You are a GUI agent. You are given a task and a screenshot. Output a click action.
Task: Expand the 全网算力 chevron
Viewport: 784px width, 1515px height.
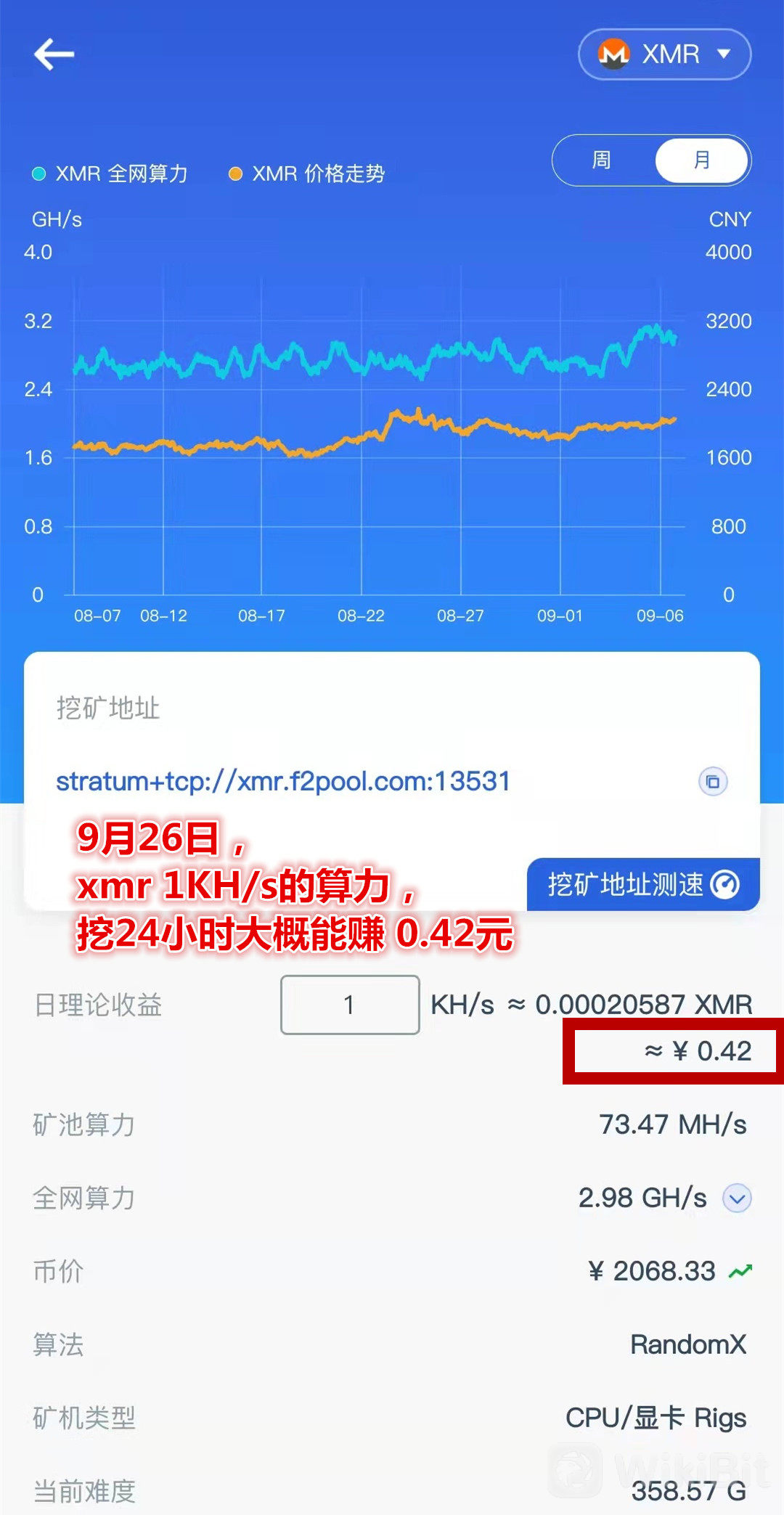737,1198
